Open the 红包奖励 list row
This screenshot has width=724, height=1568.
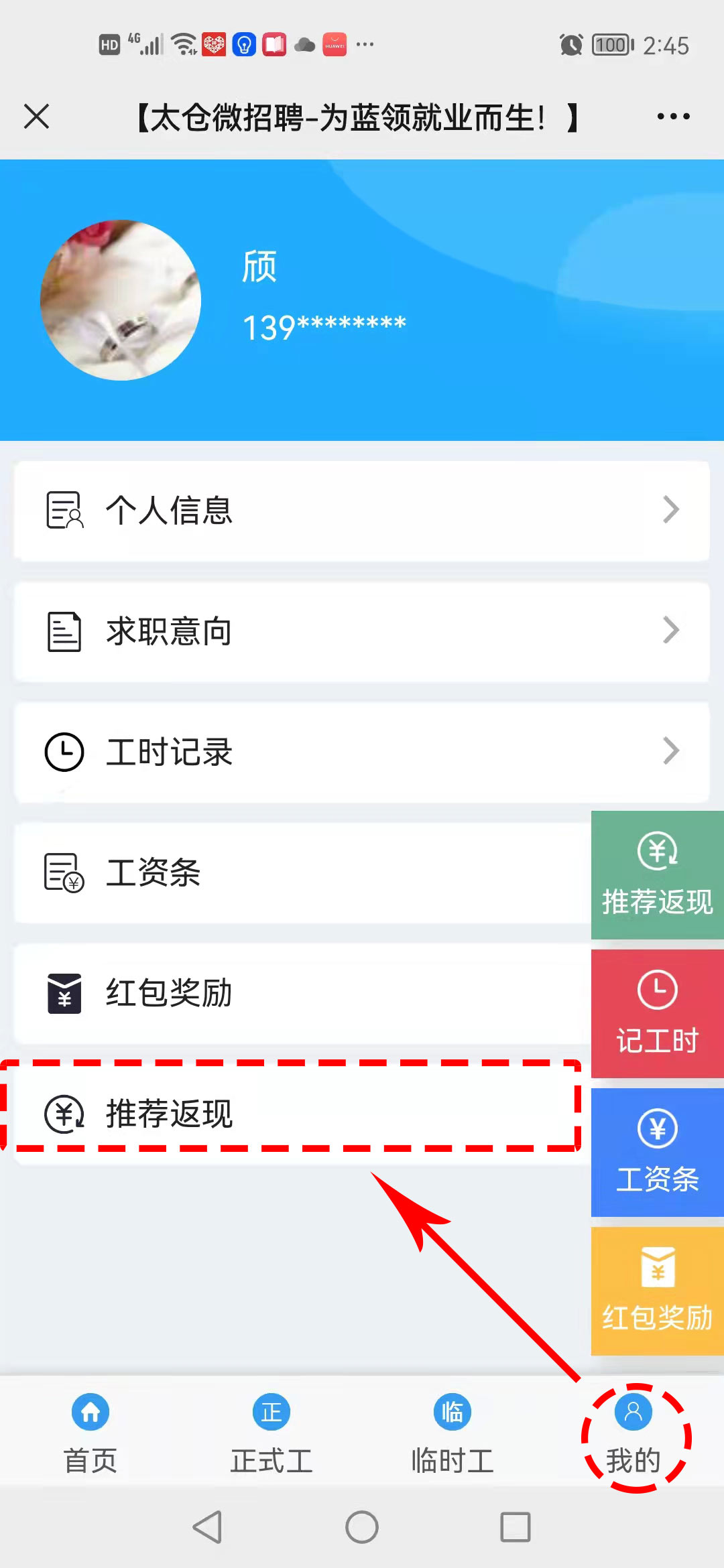[302, 993]
